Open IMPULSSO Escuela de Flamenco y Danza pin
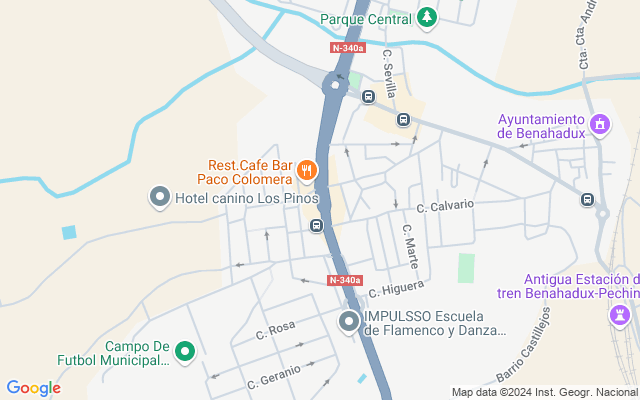 [x=349, y=322]
